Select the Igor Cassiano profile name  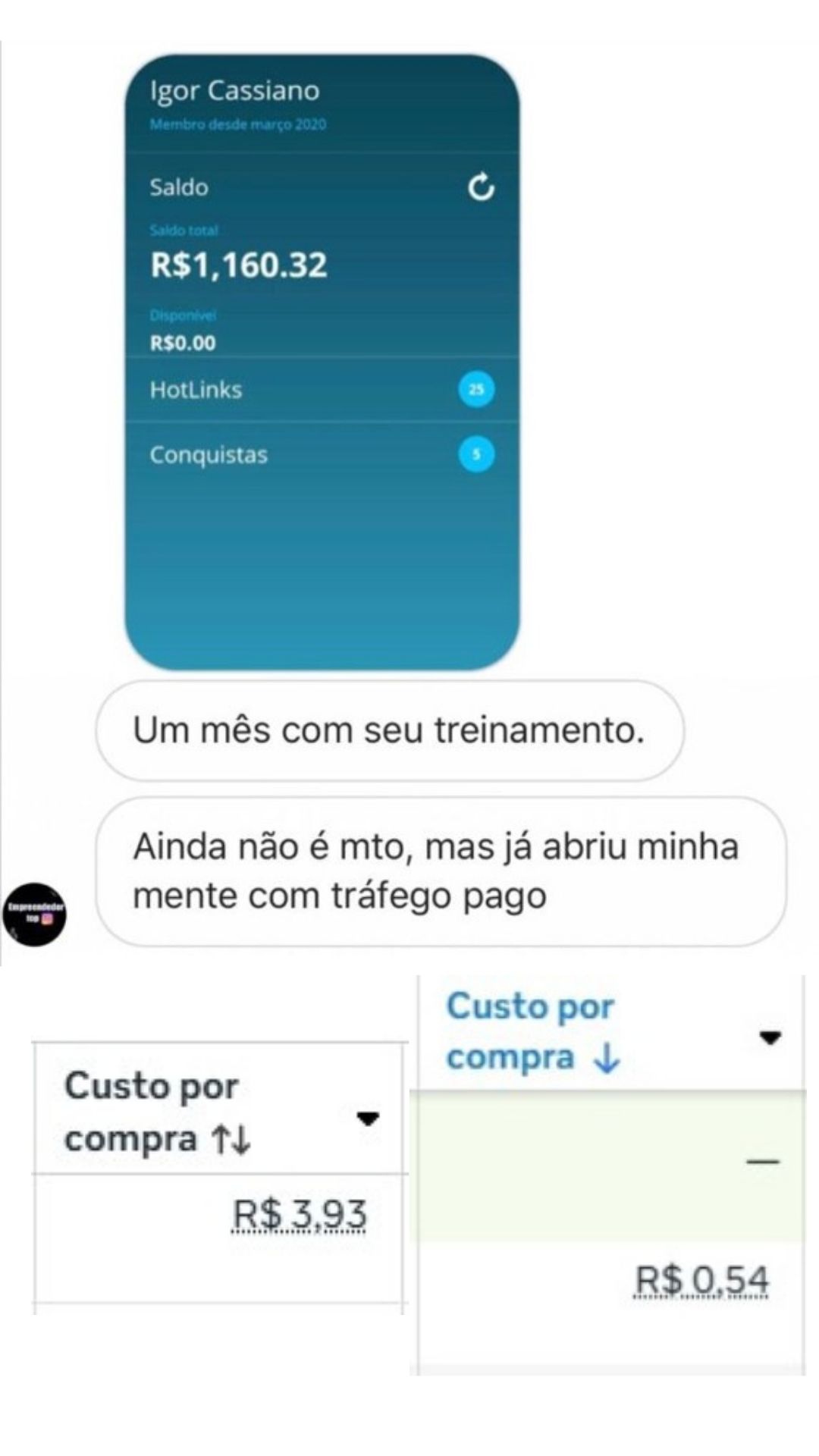(x=232, y=89)
